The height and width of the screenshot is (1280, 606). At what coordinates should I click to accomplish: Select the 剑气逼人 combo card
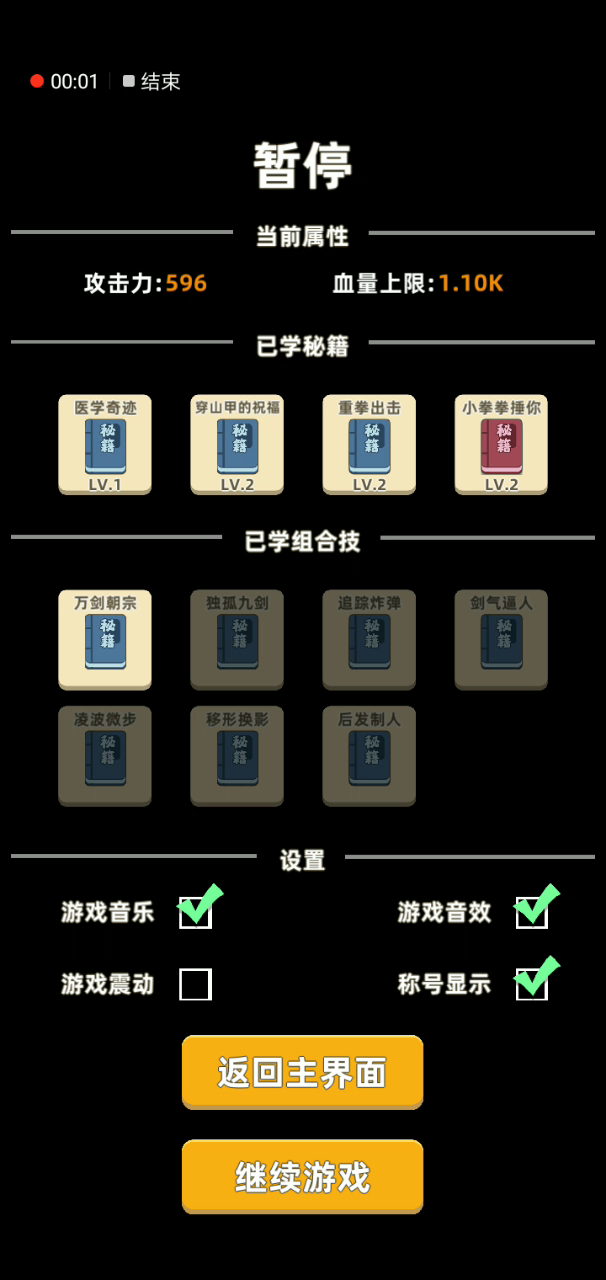coord(501,640)
